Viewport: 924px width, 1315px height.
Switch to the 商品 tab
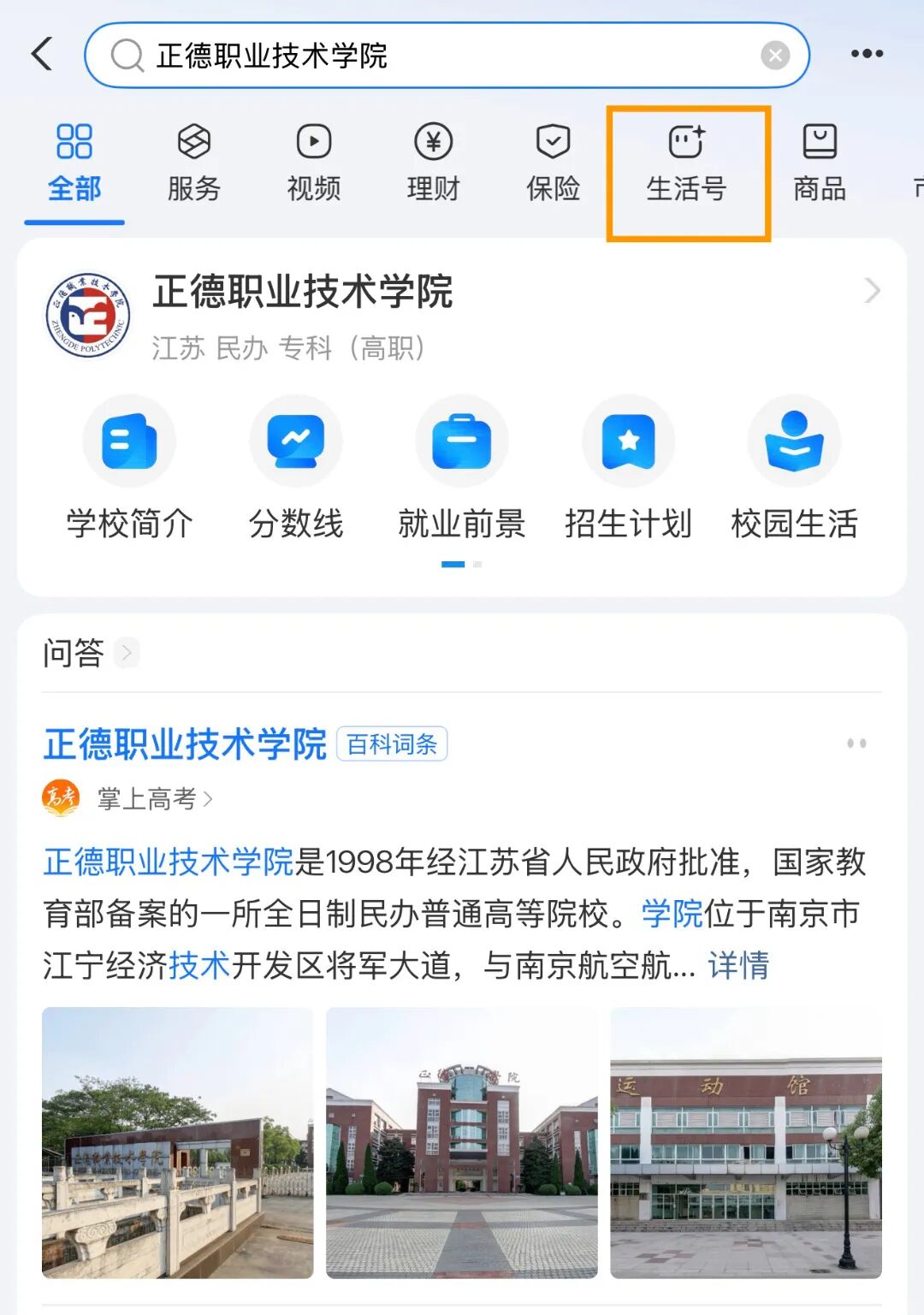[x=820, y=163]
